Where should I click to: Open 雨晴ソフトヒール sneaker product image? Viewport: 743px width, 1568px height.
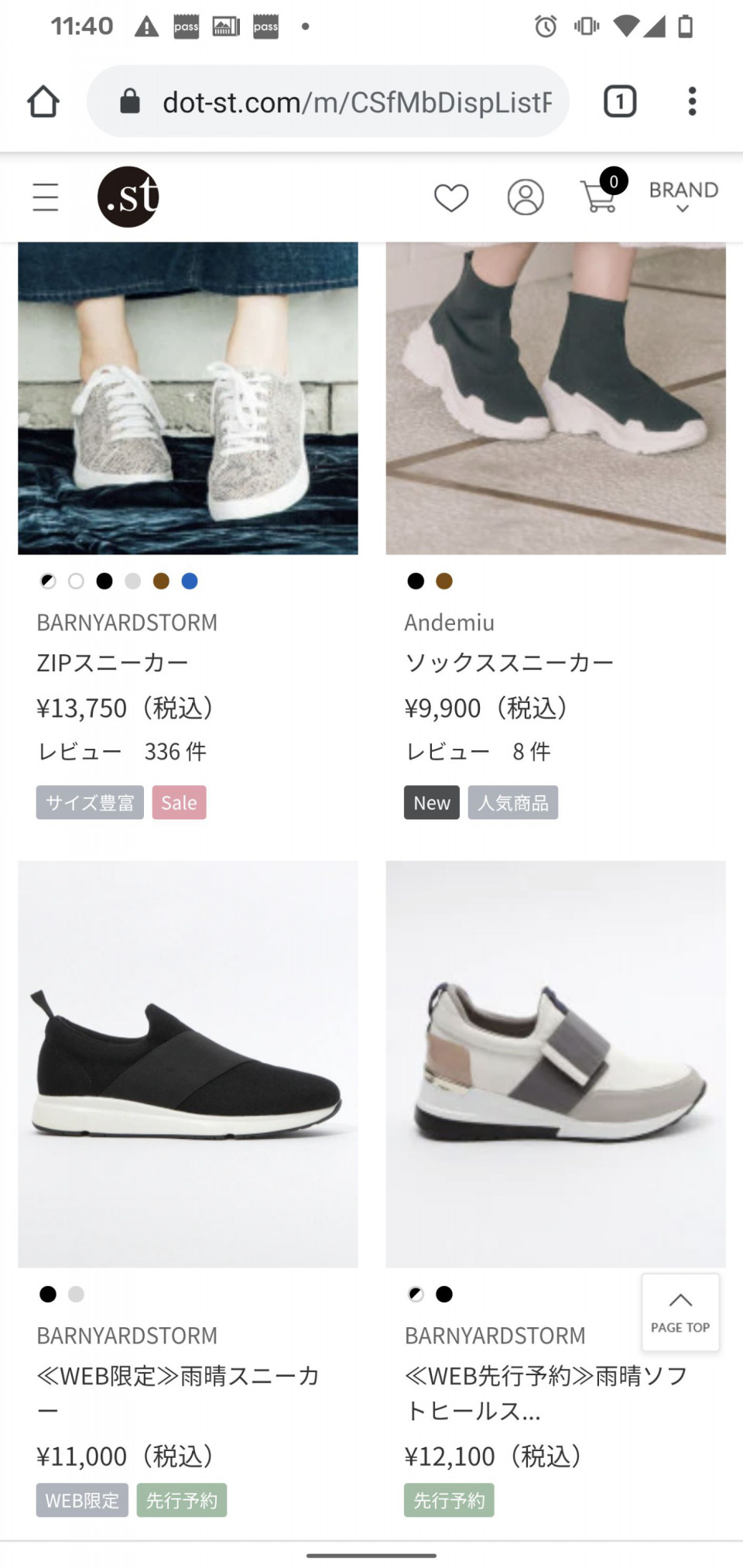556,1063
